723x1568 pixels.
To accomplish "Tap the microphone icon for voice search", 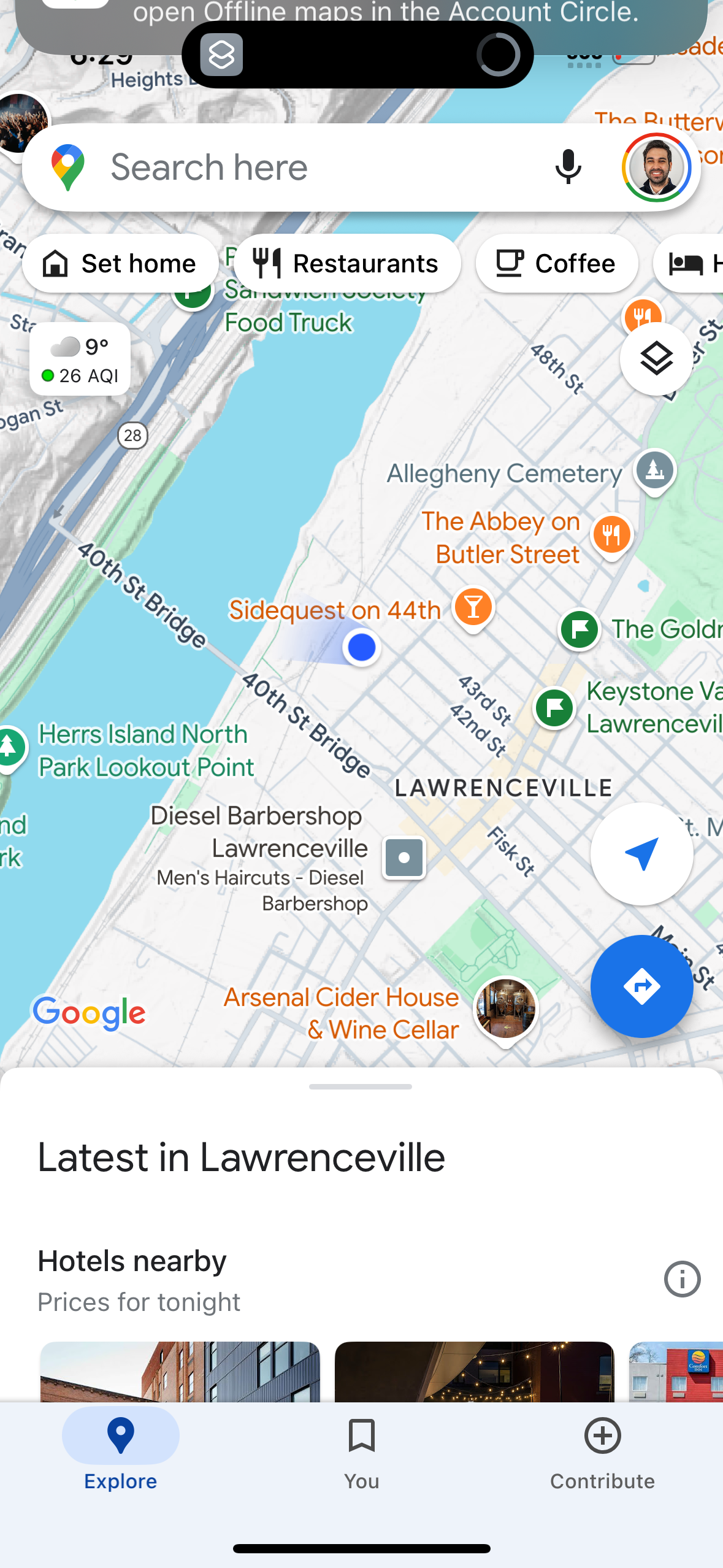I will click(x=568, y=167).
